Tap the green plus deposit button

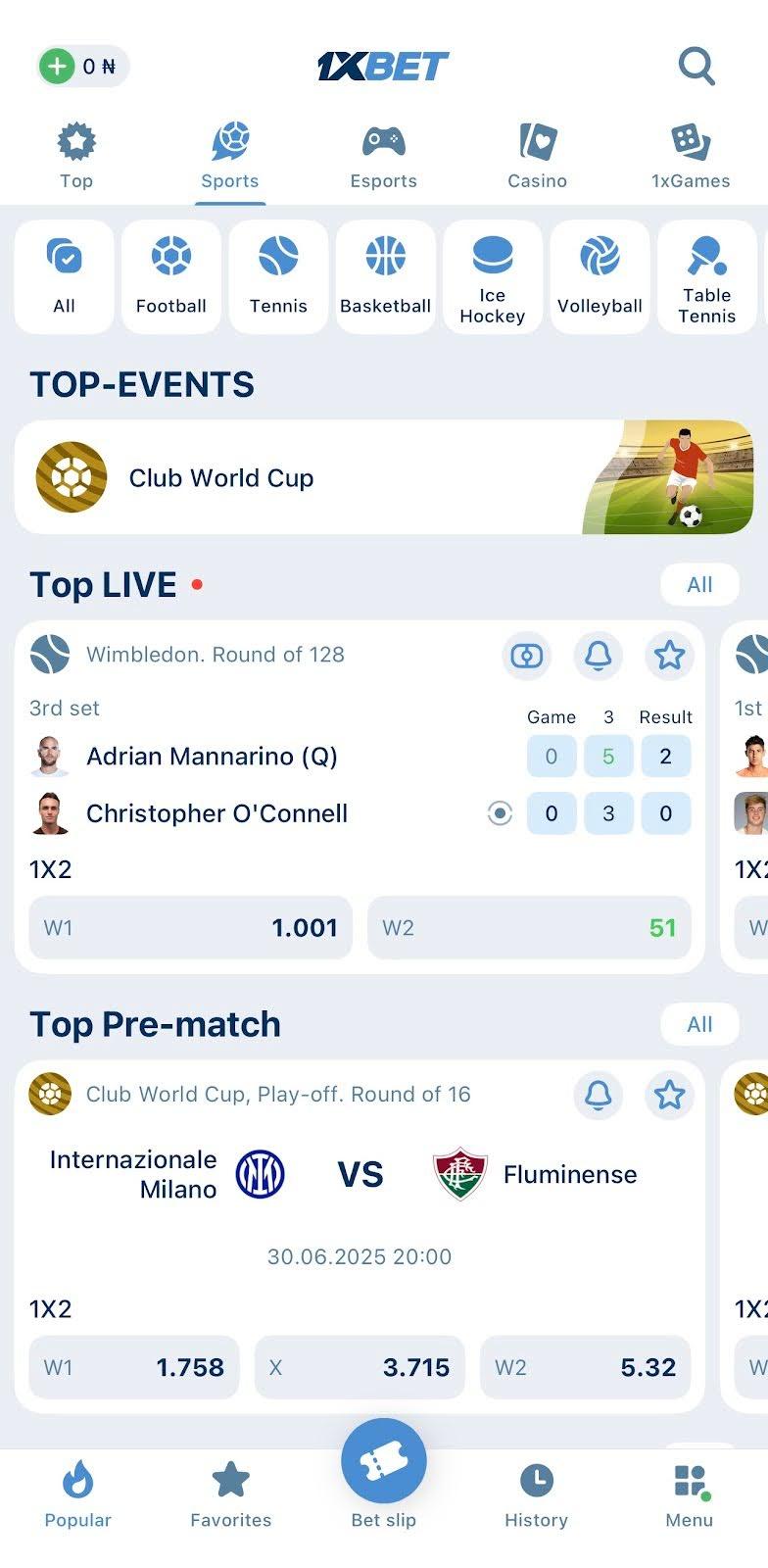[x=58, y=67]
